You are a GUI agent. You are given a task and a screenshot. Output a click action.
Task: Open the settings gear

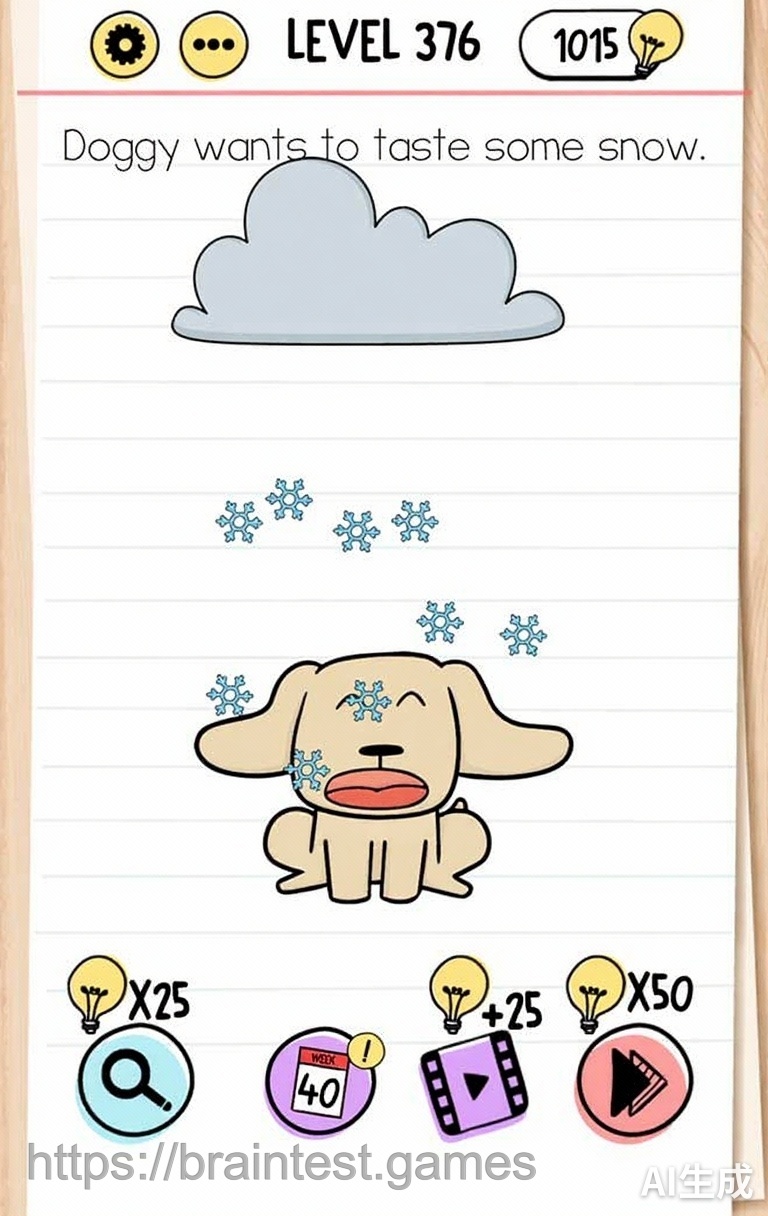click(x=125, y=44)
